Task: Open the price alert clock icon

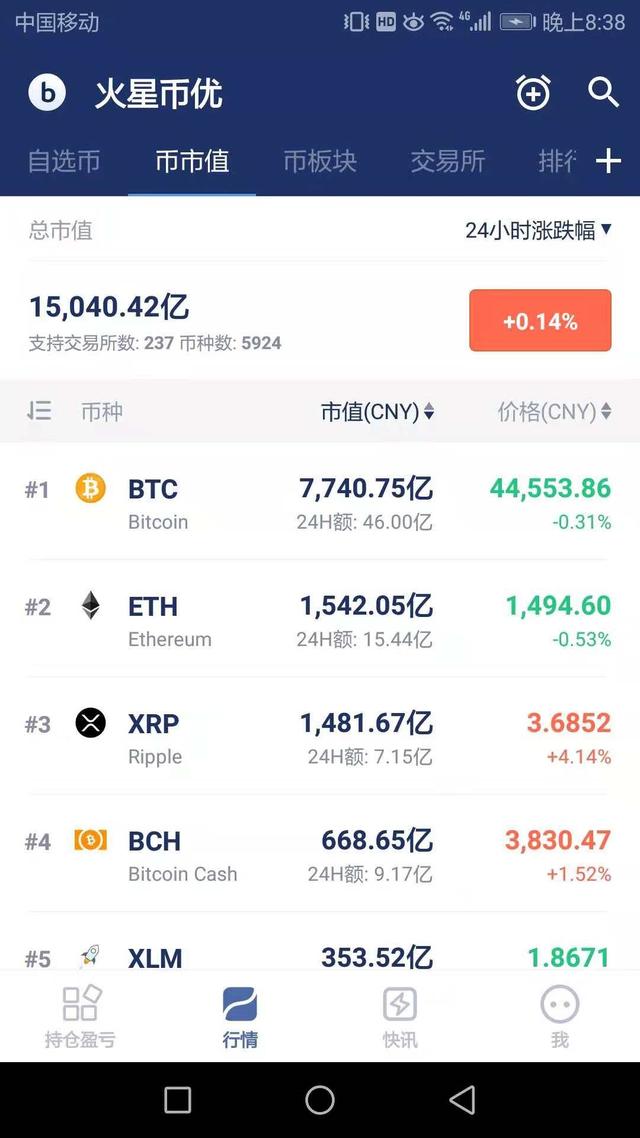Action: 533,93
